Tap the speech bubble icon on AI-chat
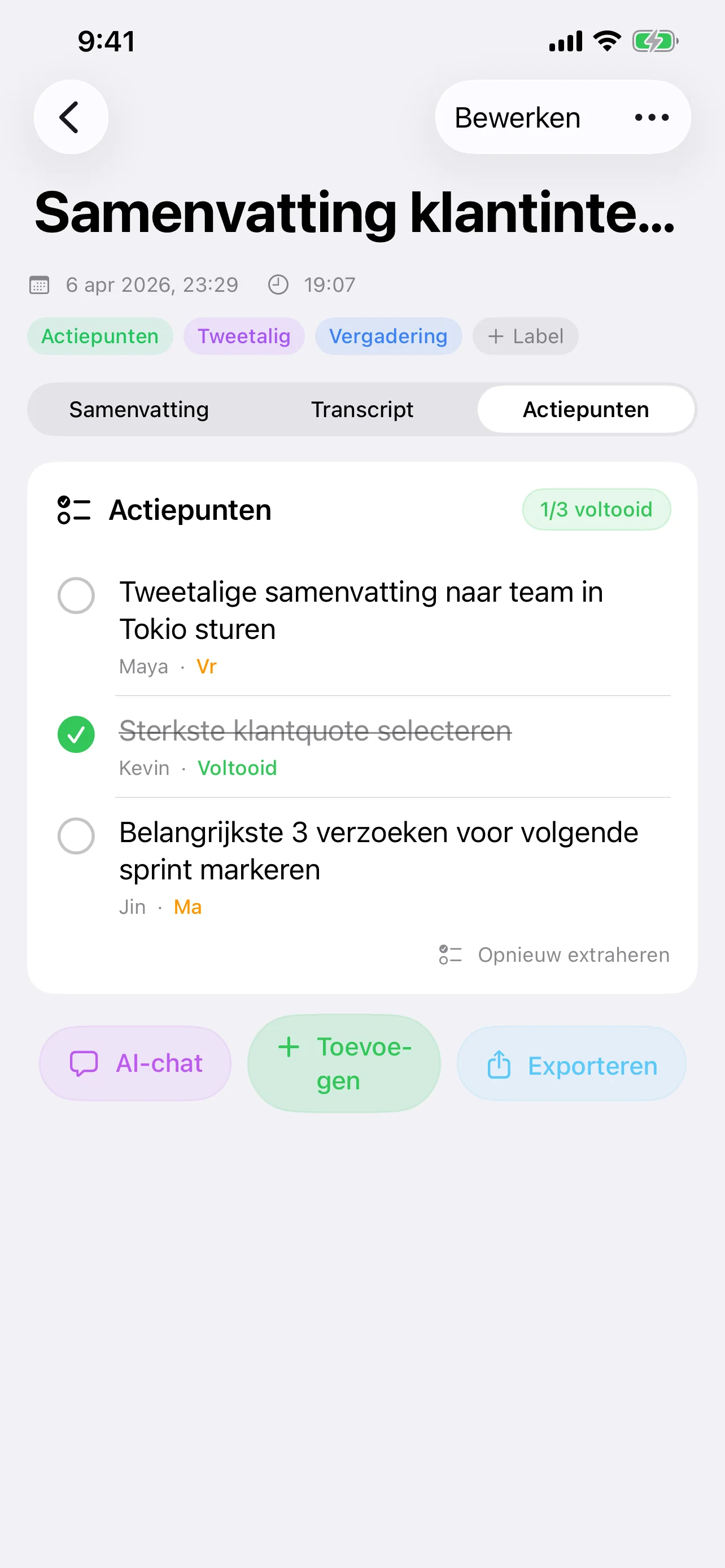 (x=85, y=1063)
